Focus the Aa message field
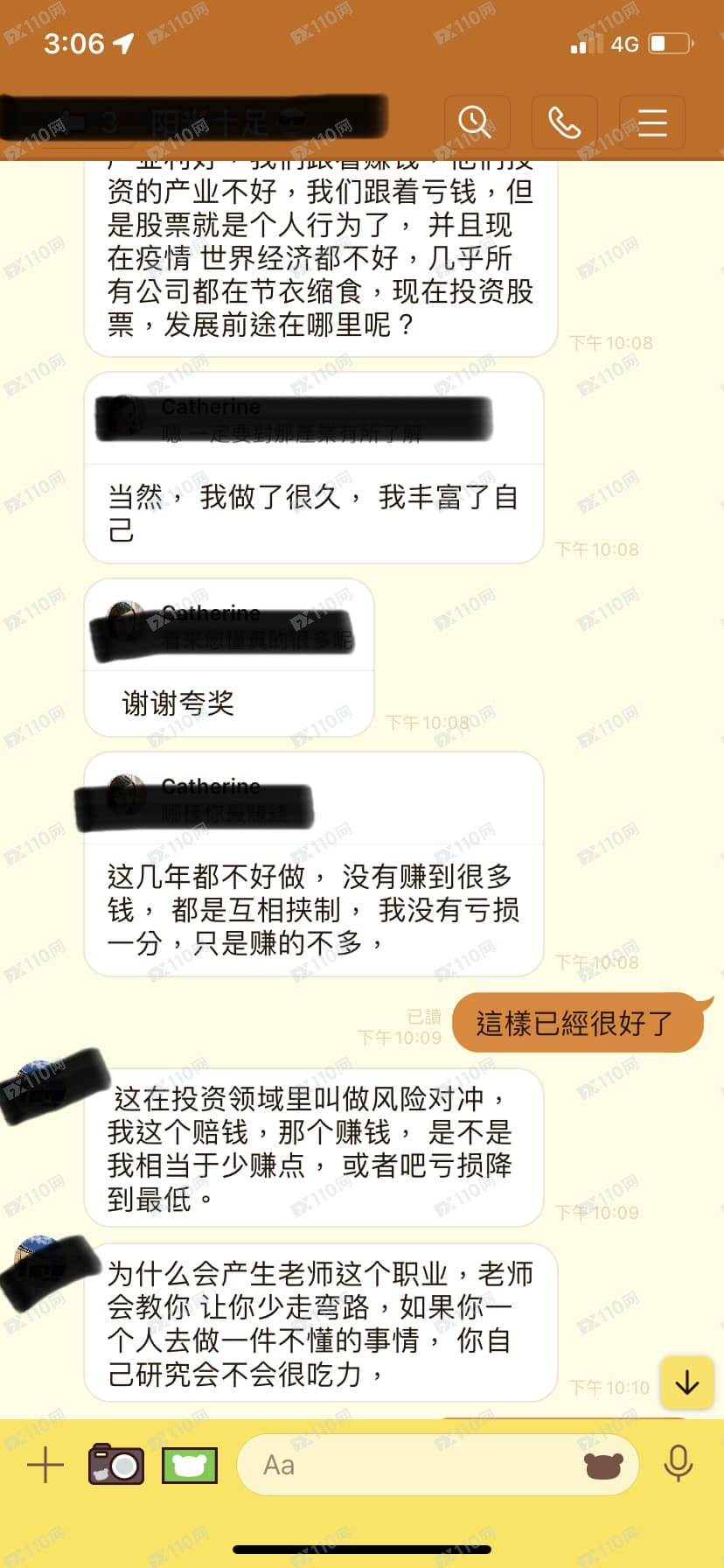 pos(411,1465)
